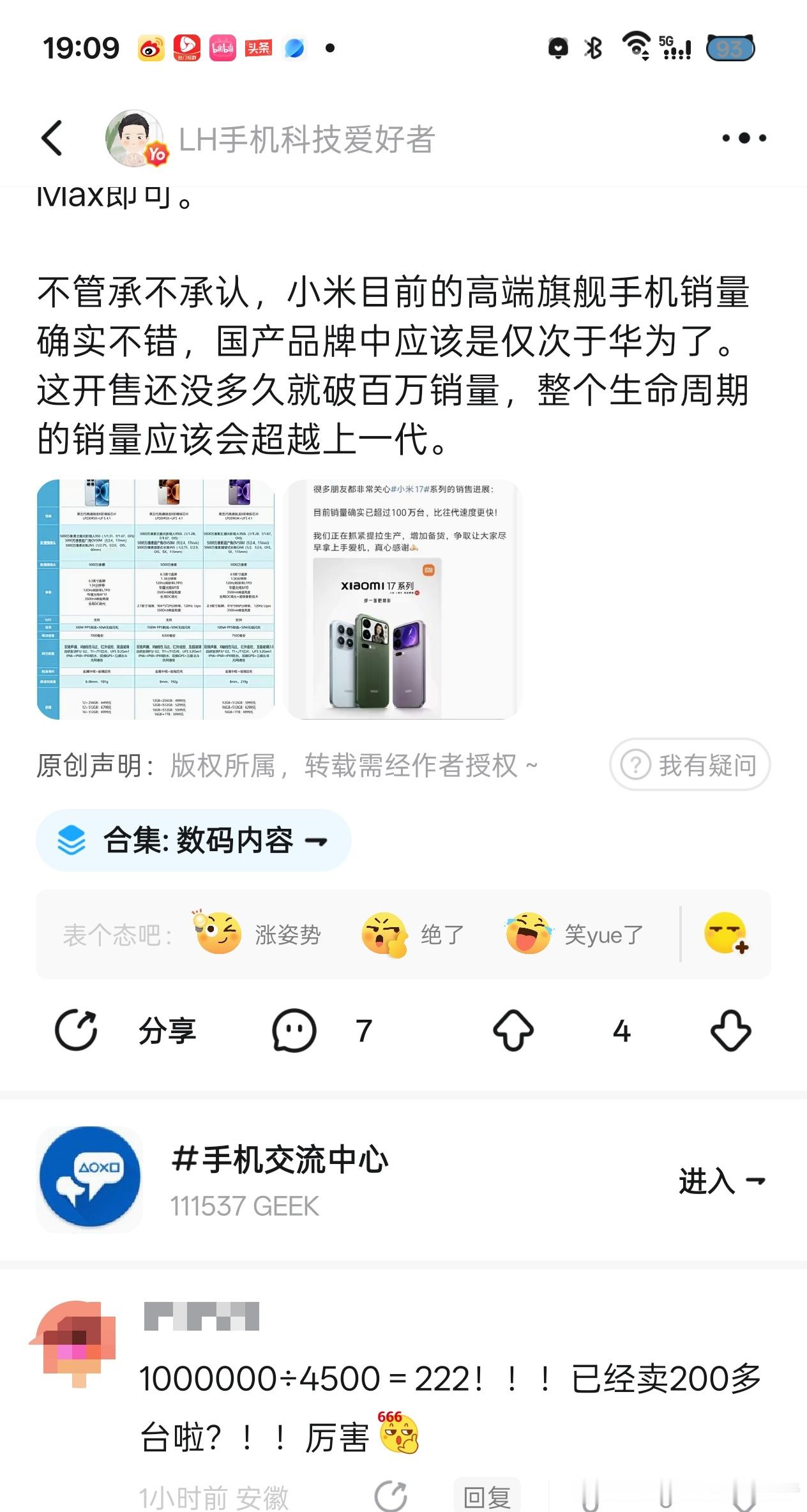The image size is (807, 1512).
Task: React with 绝了 emoji
Action: 412,934
